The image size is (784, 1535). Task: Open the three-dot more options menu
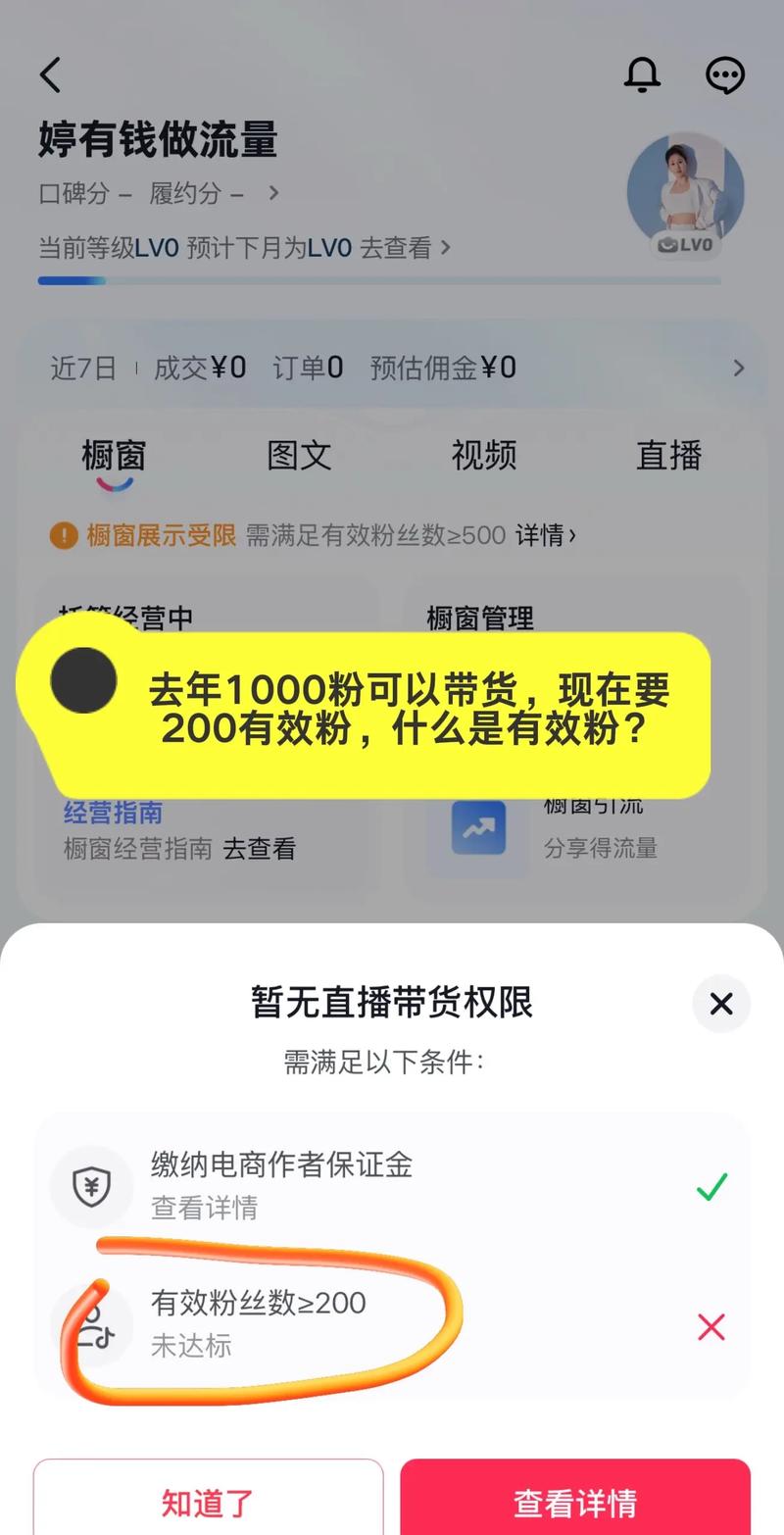725,74
